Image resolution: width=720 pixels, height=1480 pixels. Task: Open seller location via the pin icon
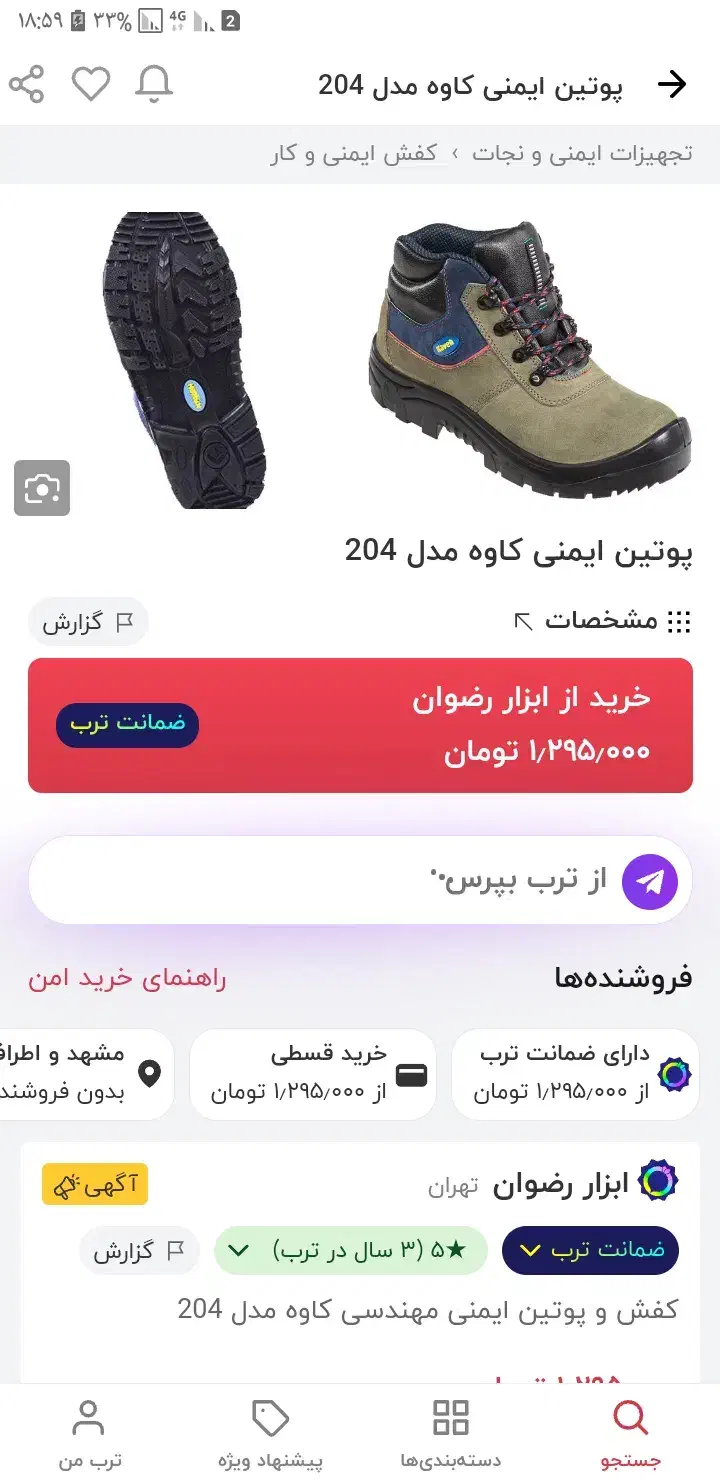150,1074
